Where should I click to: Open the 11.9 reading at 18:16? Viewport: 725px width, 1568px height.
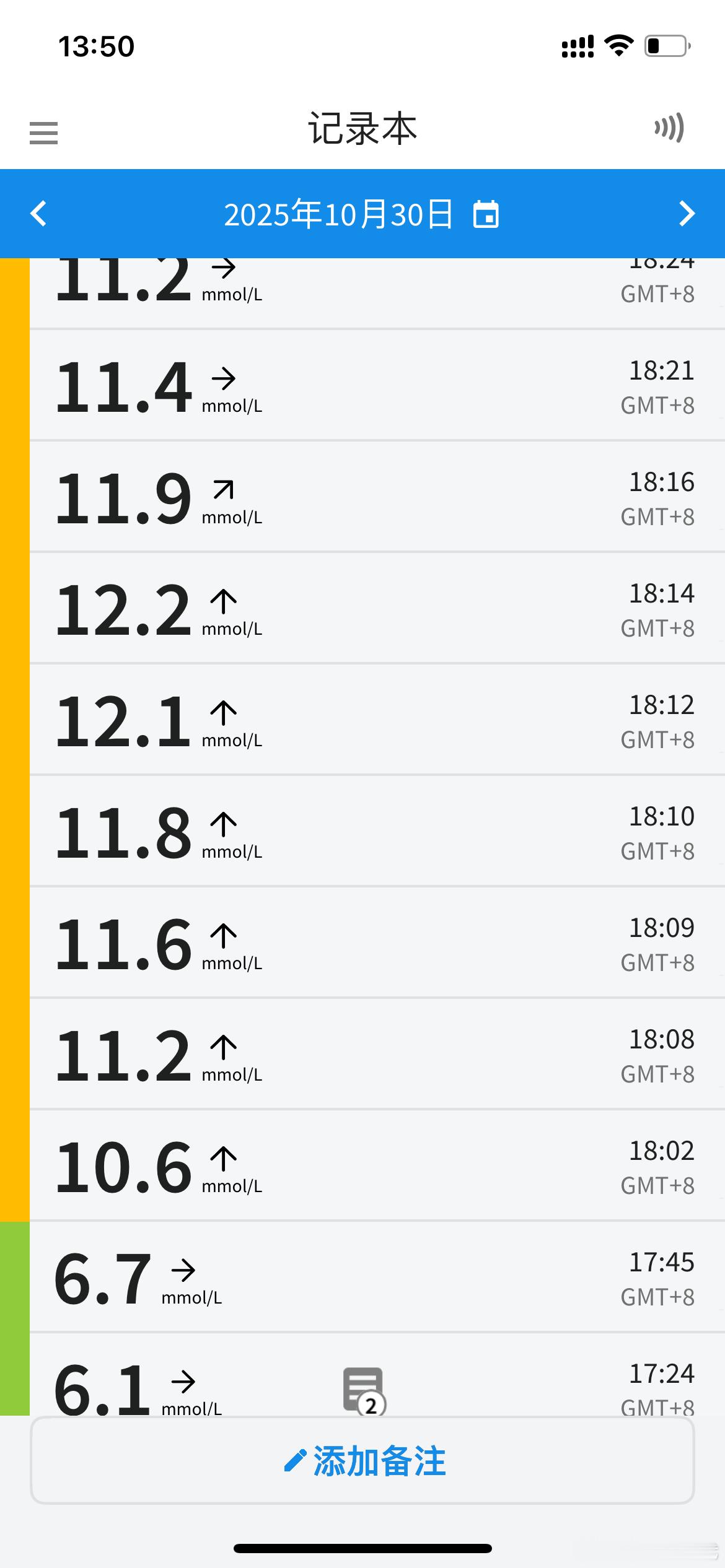pyautogui.click(x=377, y=497)
